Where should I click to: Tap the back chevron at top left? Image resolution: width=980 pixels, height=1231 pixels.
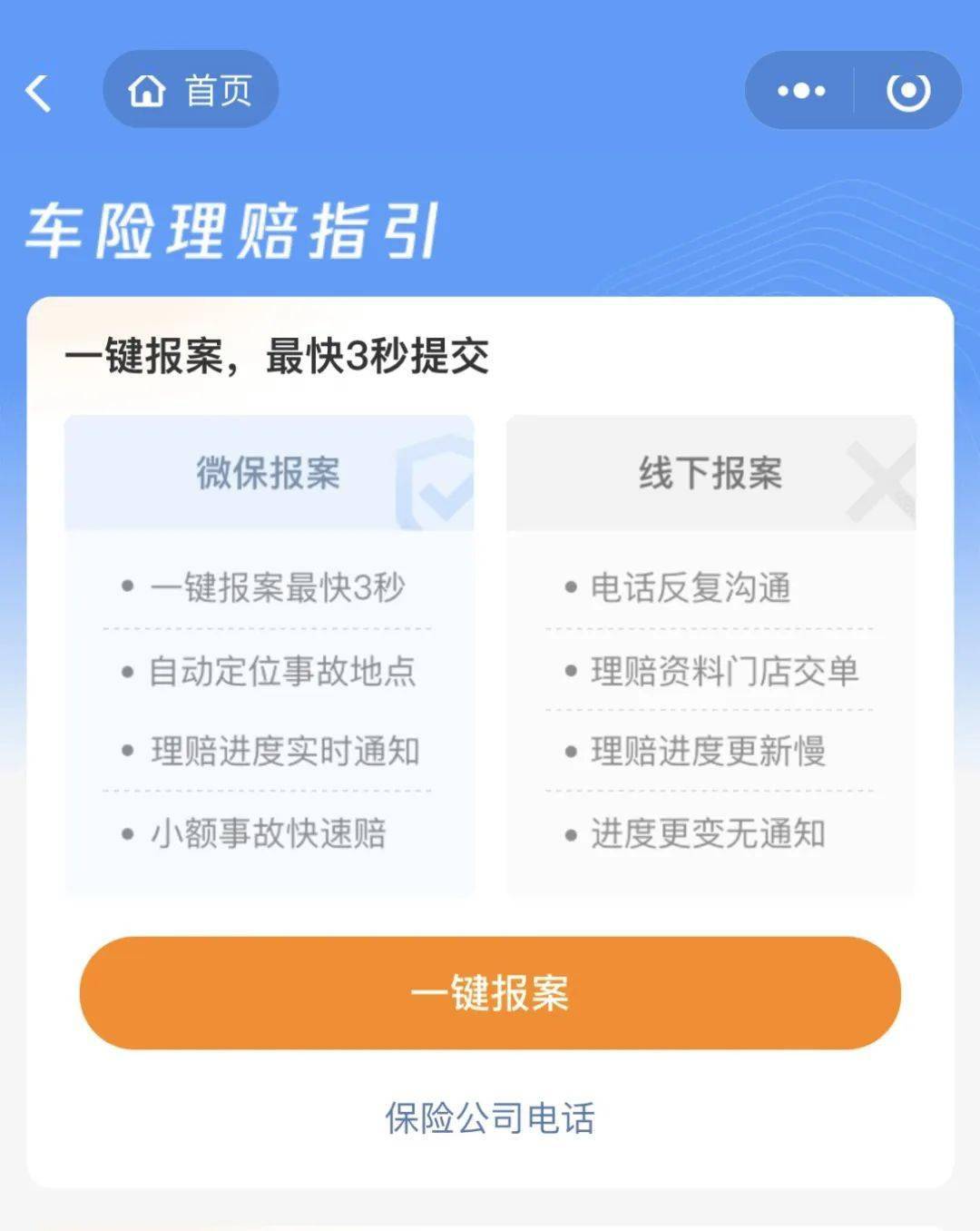[36, 90]
